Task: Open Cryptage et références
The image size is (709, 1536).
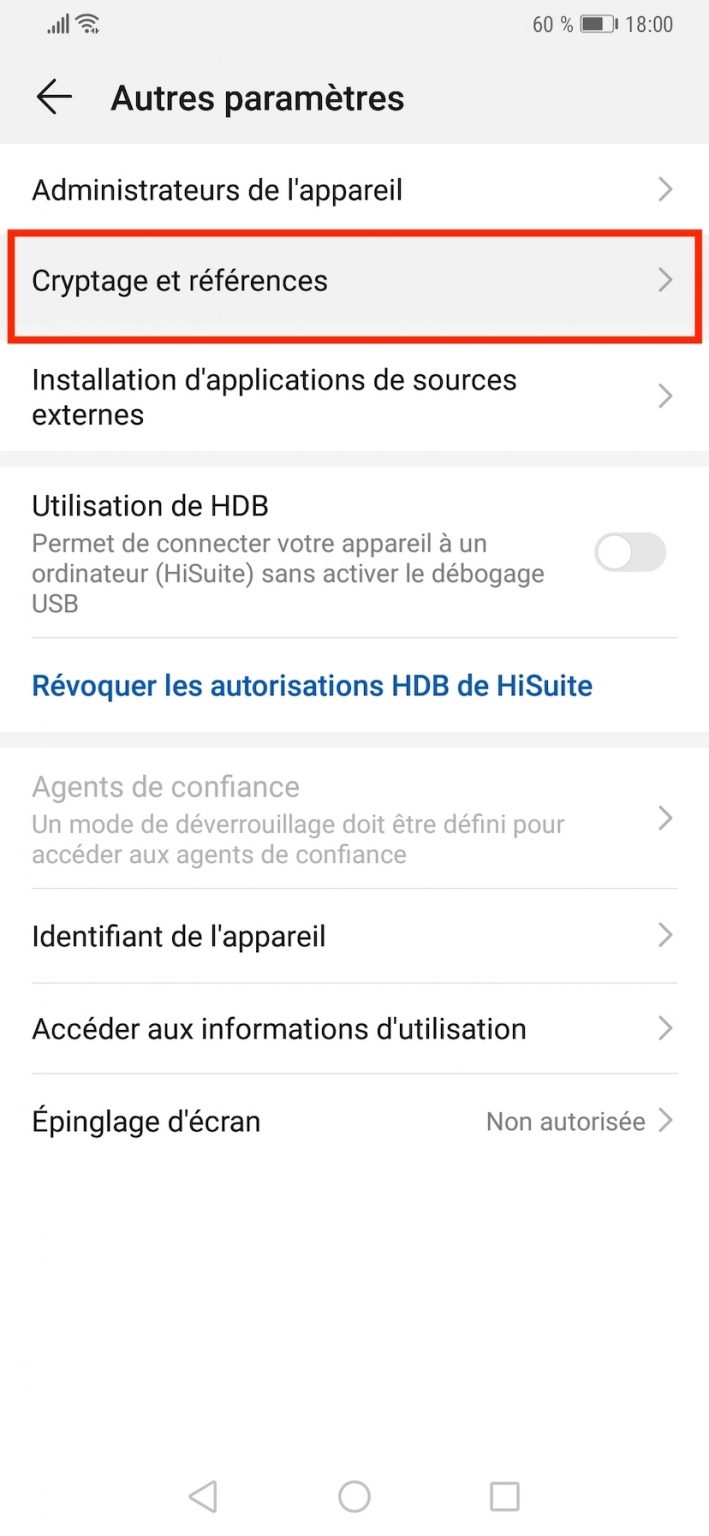Action: coord(353,281)
